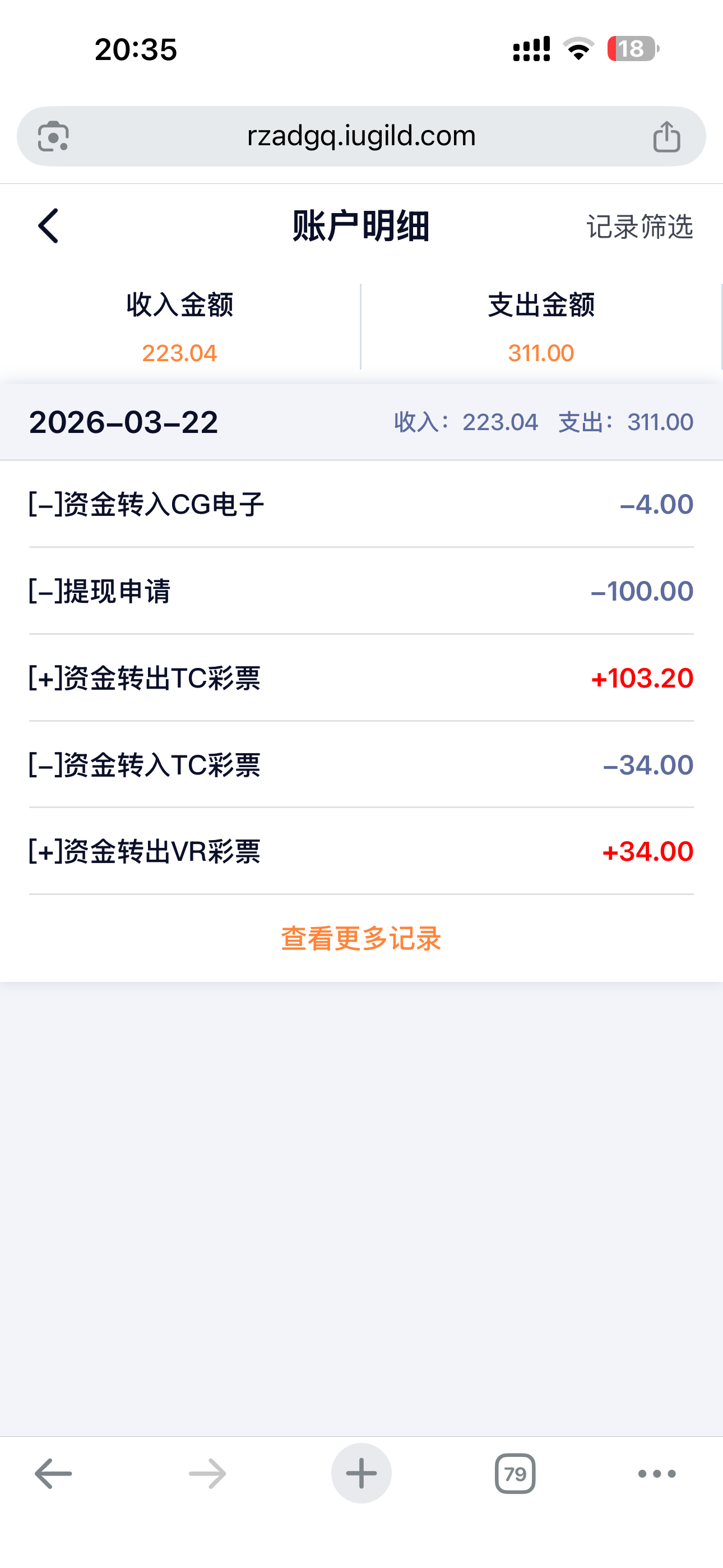Open the [-]资金转入CG电子 transaction record
This screenshot has height=1568, width=723.
[361, 504]
